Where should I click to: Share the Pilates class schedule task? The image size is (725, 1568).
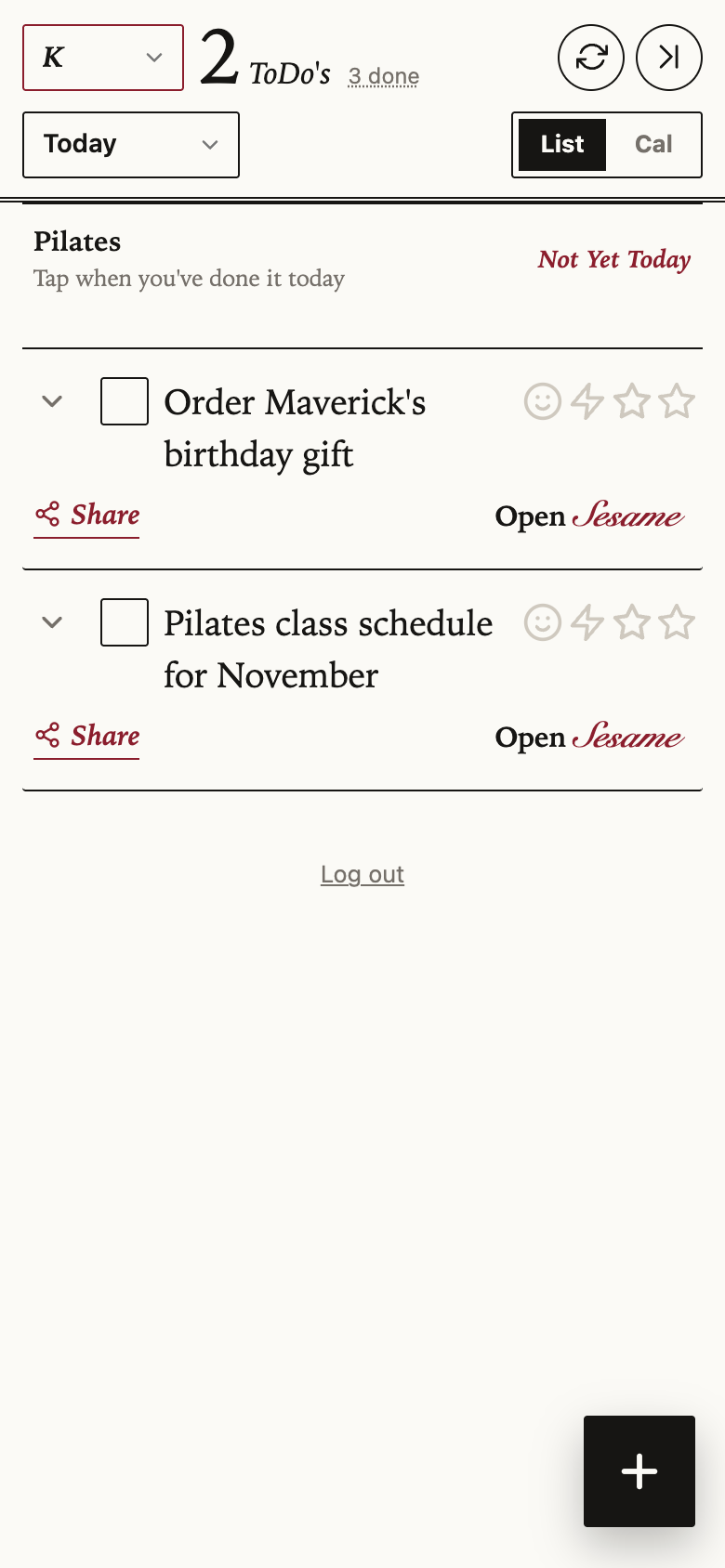point(87,737)
